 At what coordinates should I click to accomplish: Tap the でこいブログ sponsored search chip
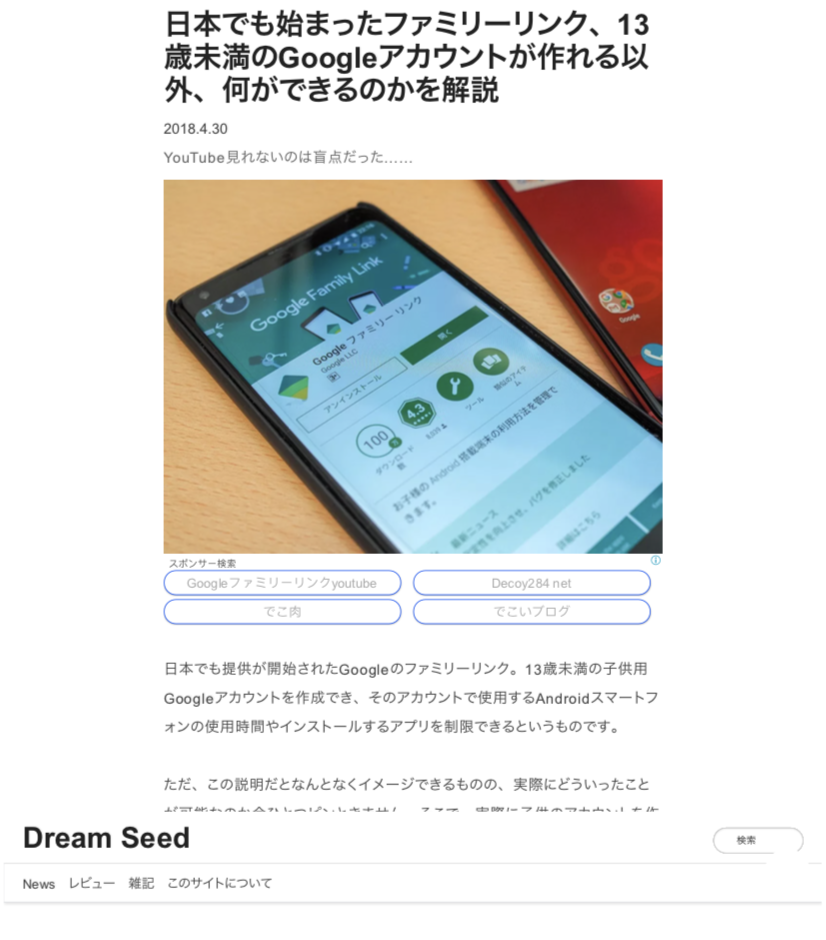[x=531, y=611]
